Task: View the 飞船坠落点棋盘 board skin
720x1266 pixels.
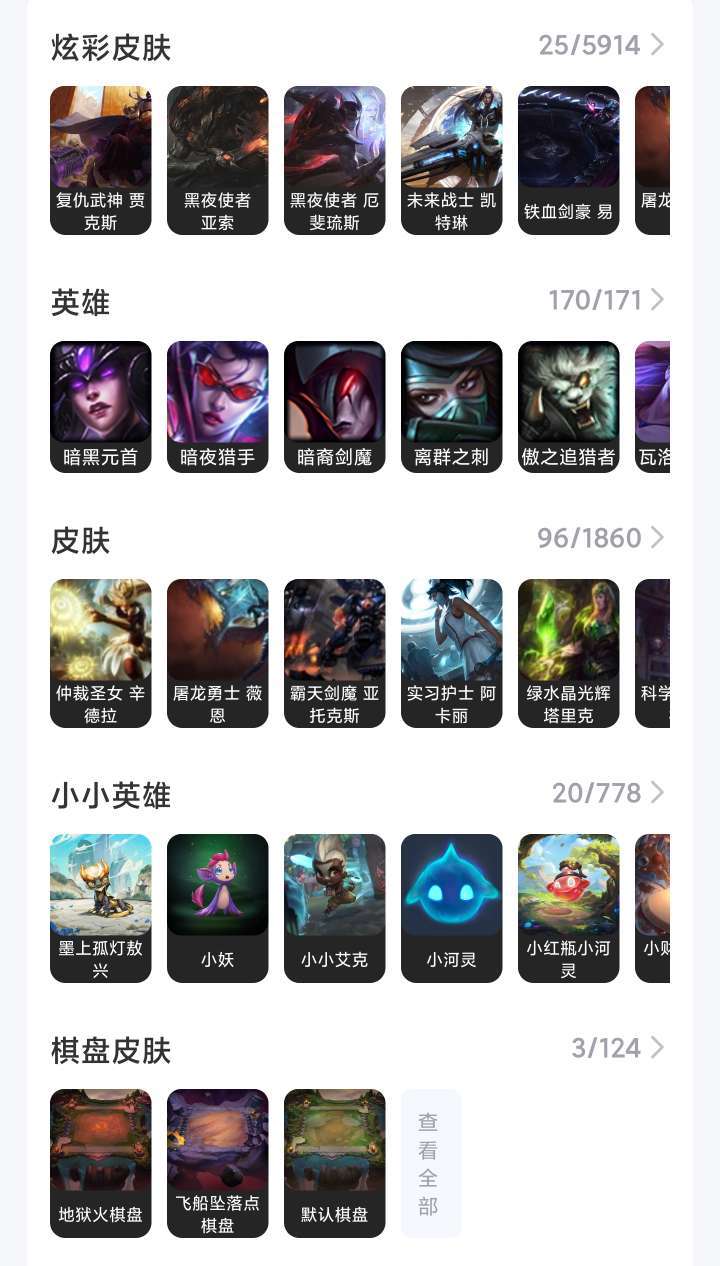Action: (218, 1163)
